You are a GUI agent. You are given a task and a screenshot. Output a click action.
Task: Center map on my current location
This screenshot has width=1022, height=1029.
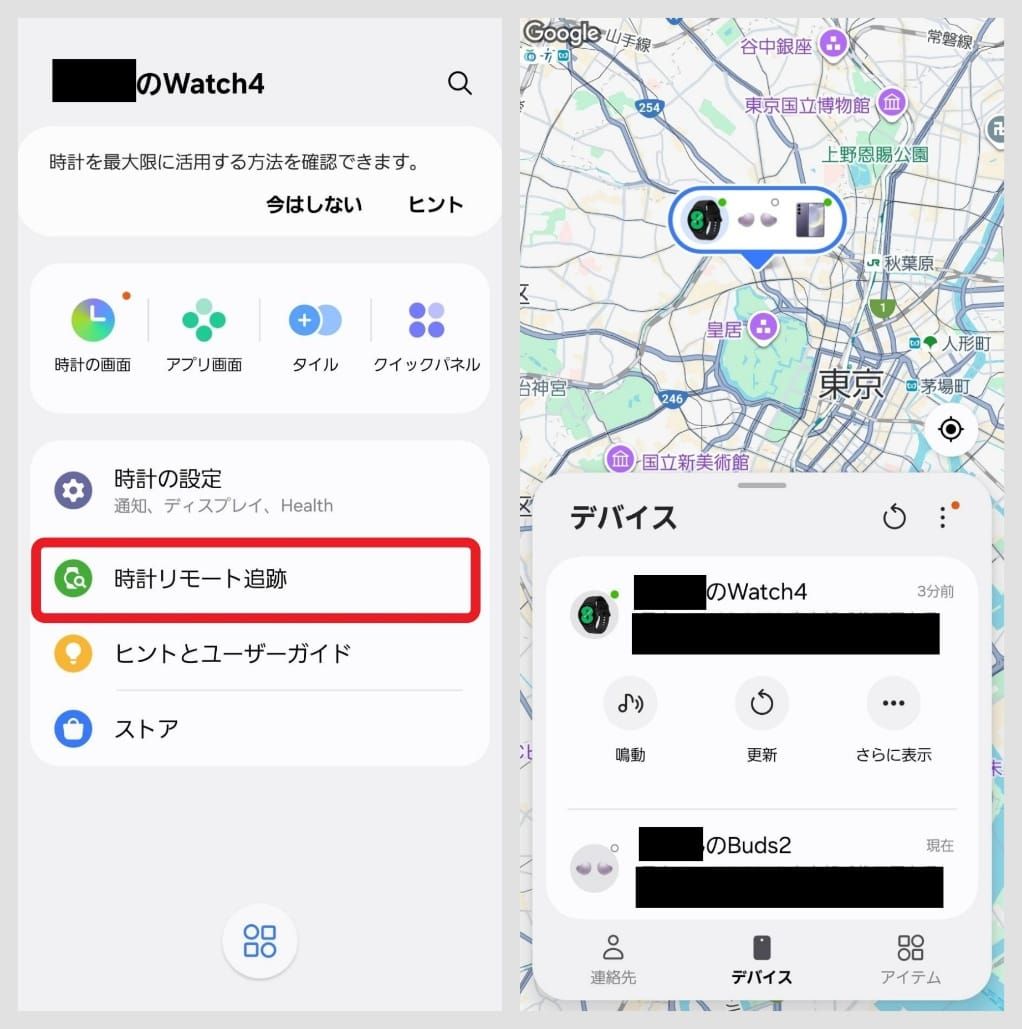(950, 429)
